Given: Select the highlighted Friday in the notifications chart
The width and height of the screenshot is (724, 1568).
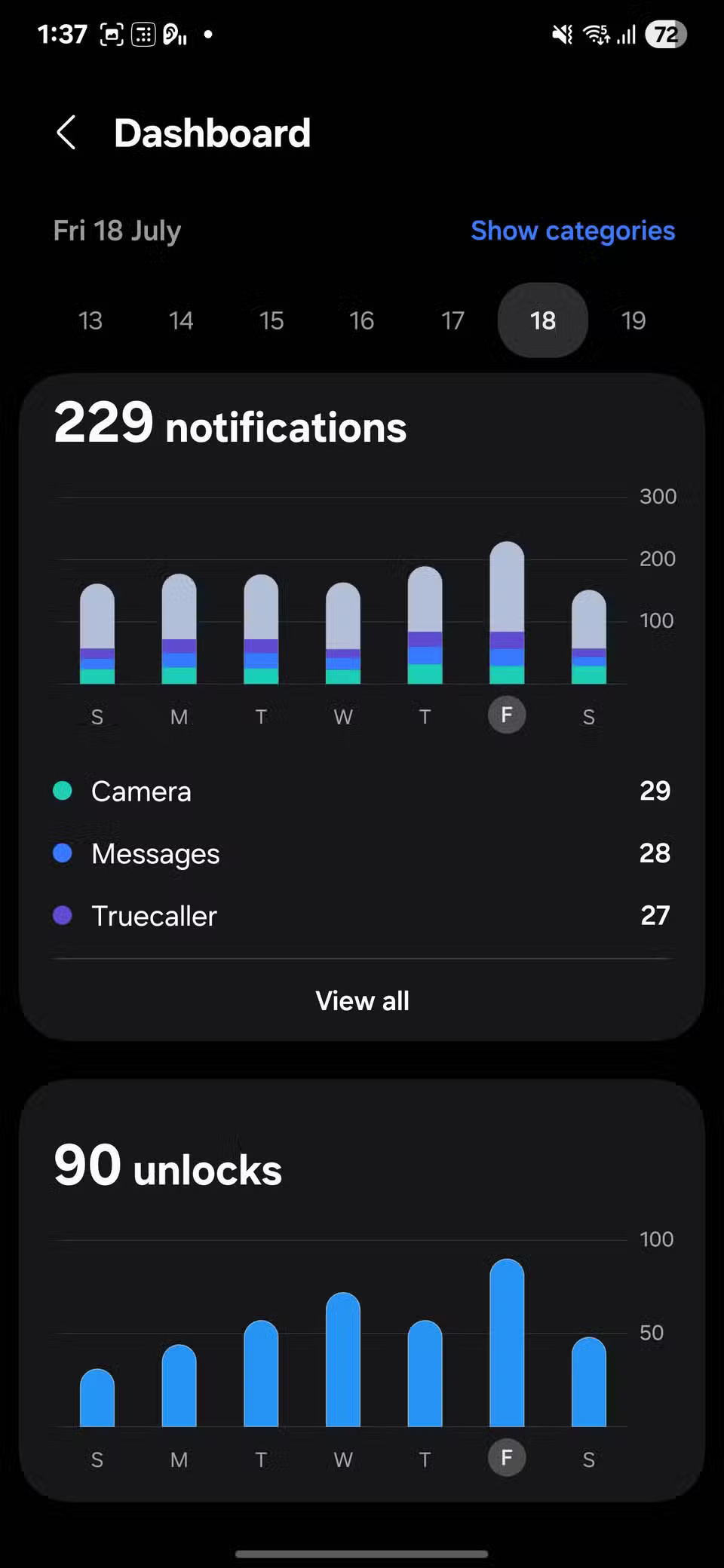Looking at the screenshot, I should click(507, 614).
